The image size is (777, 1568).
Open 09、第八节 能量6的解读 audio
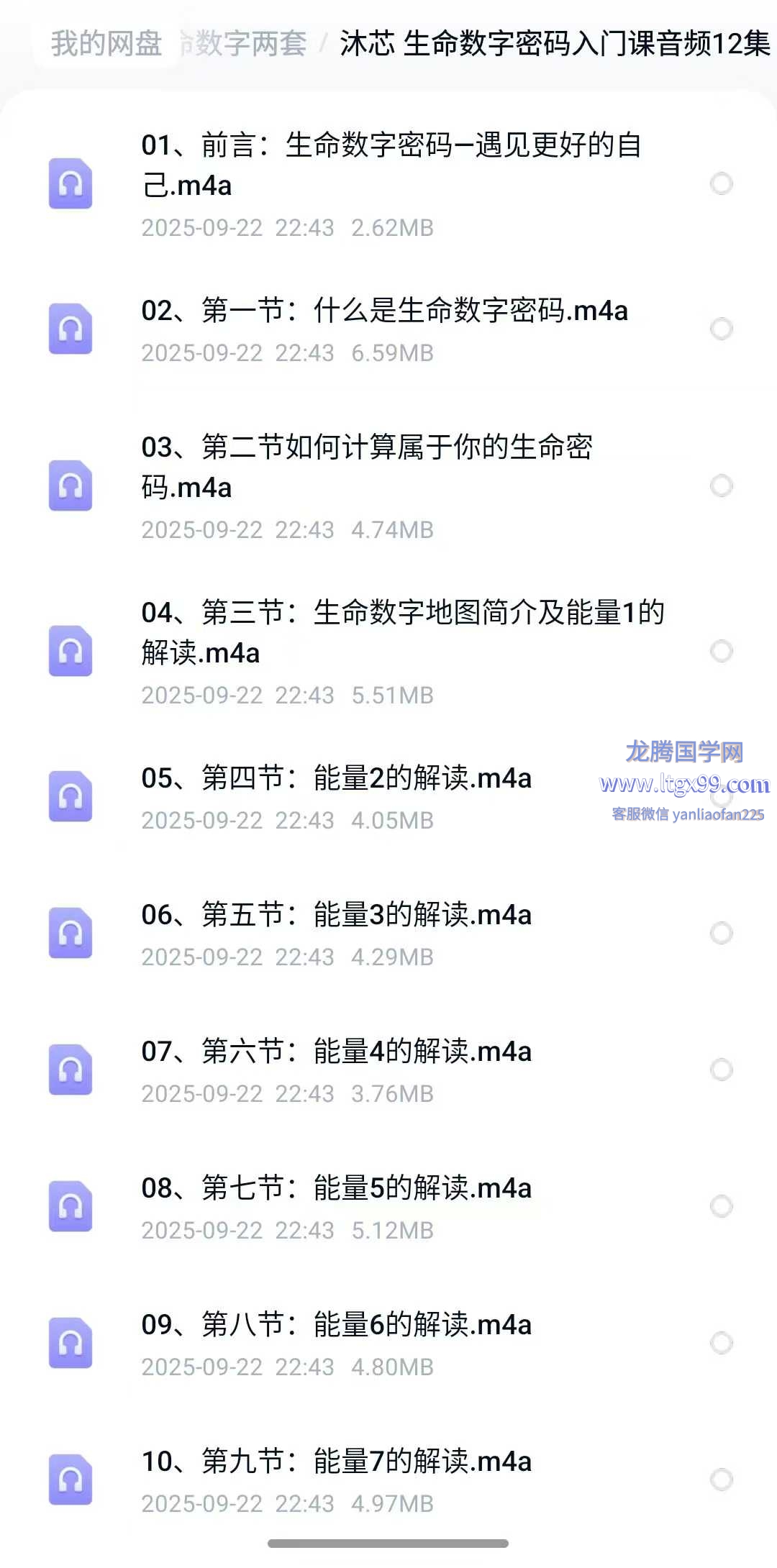pyautogui.click(x=336, y=1325)
